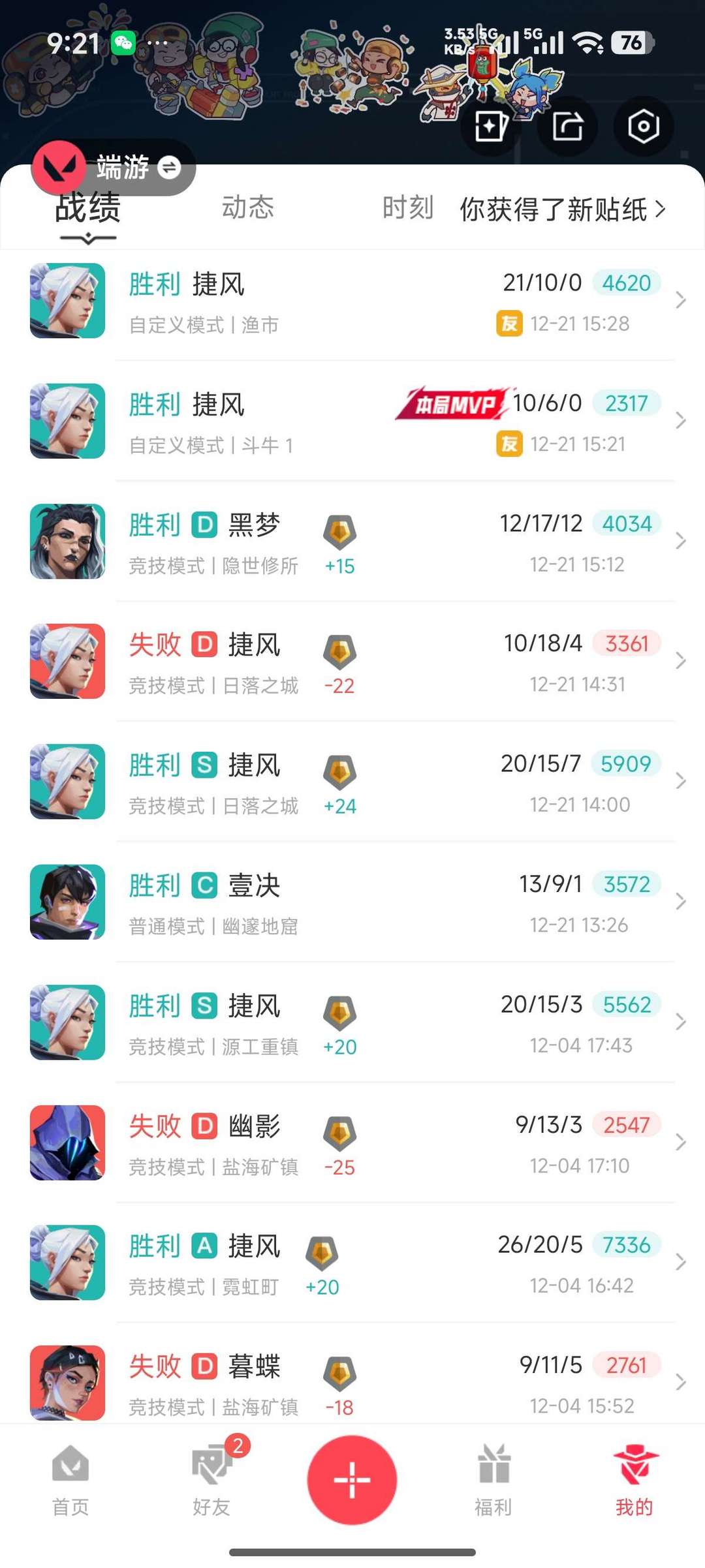Open the sticker card icon in header

coord(490,127)
